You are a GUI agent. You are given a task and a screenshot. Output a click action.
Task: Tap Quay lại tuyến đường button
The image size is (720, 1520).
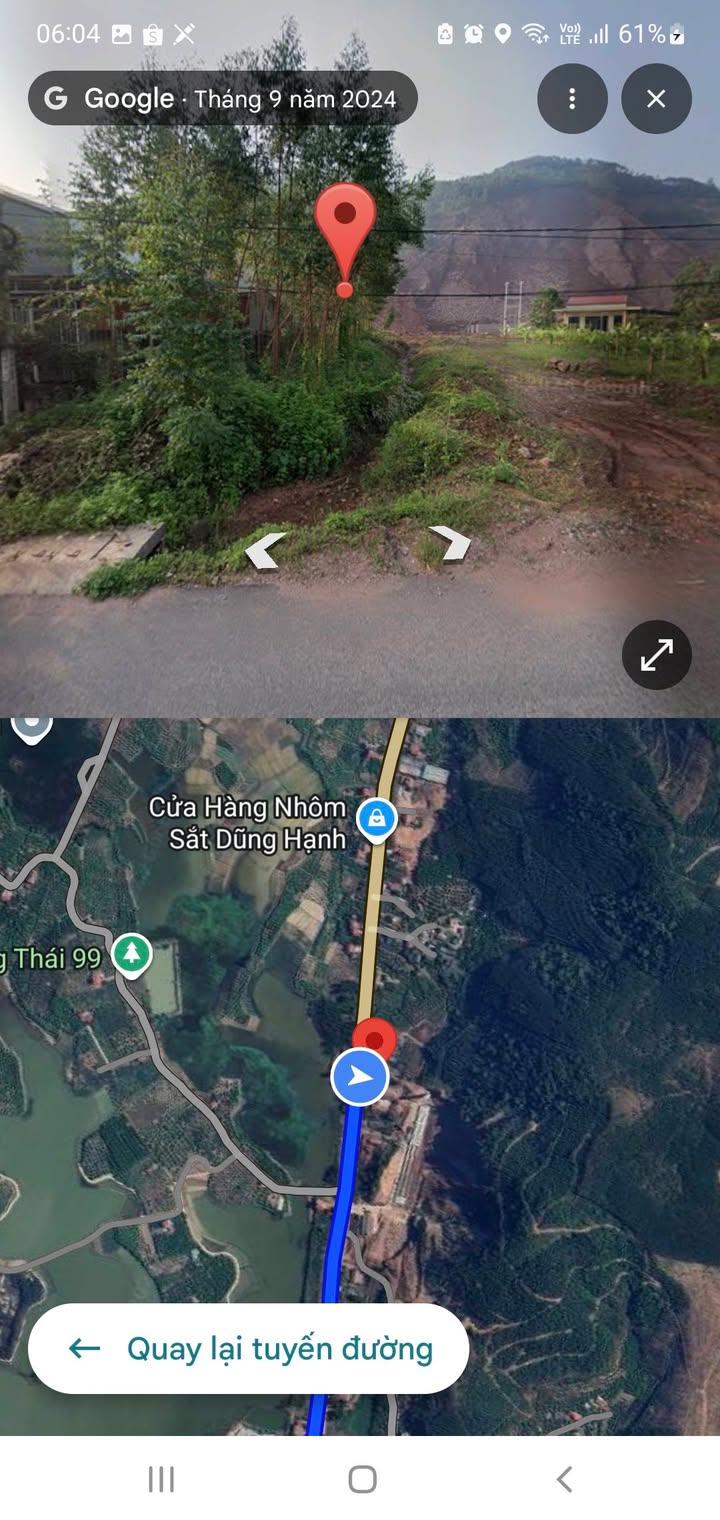point(248,1348)
